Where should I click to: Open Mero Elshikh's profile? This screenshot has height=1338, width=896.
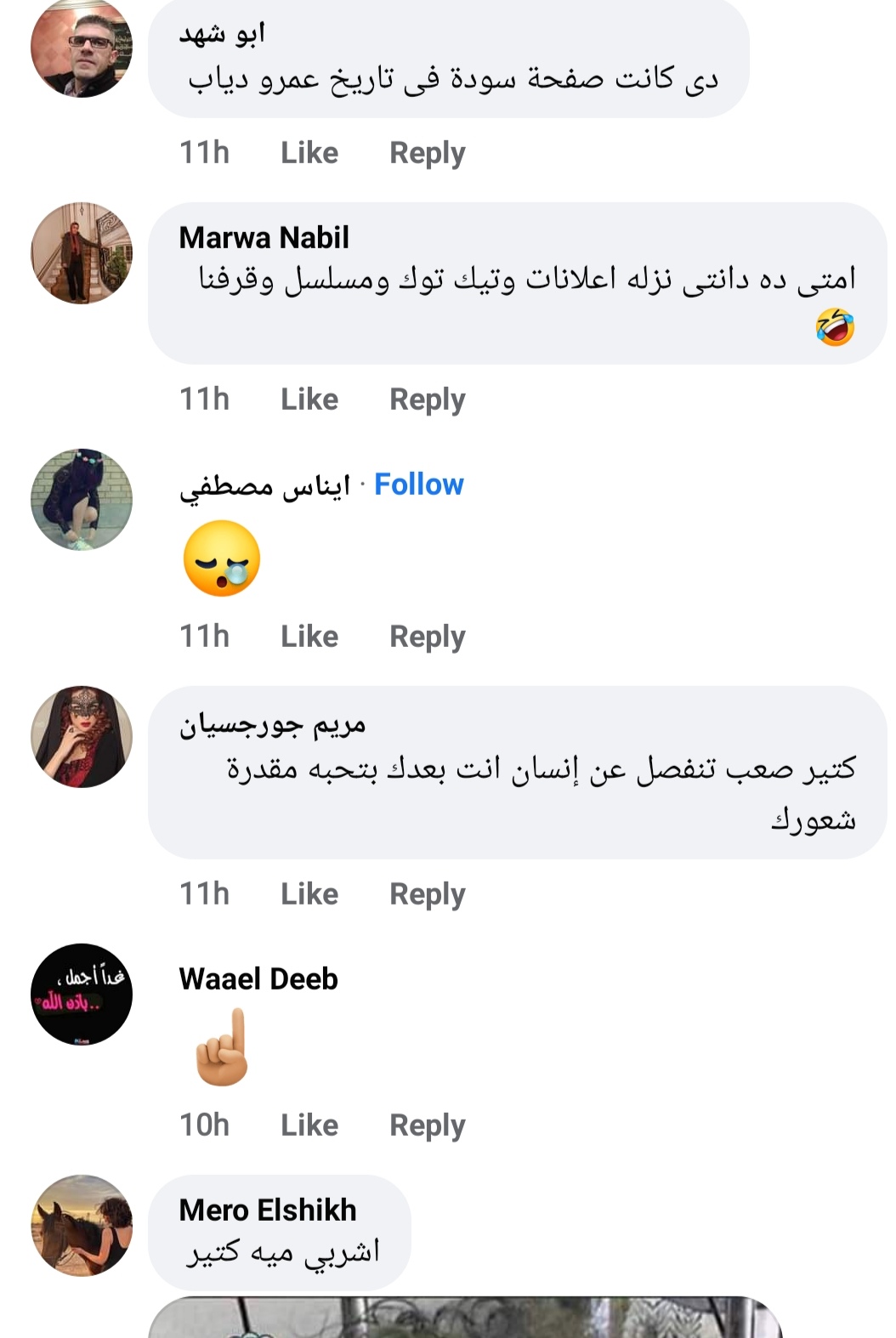(x=267, y=1210)
